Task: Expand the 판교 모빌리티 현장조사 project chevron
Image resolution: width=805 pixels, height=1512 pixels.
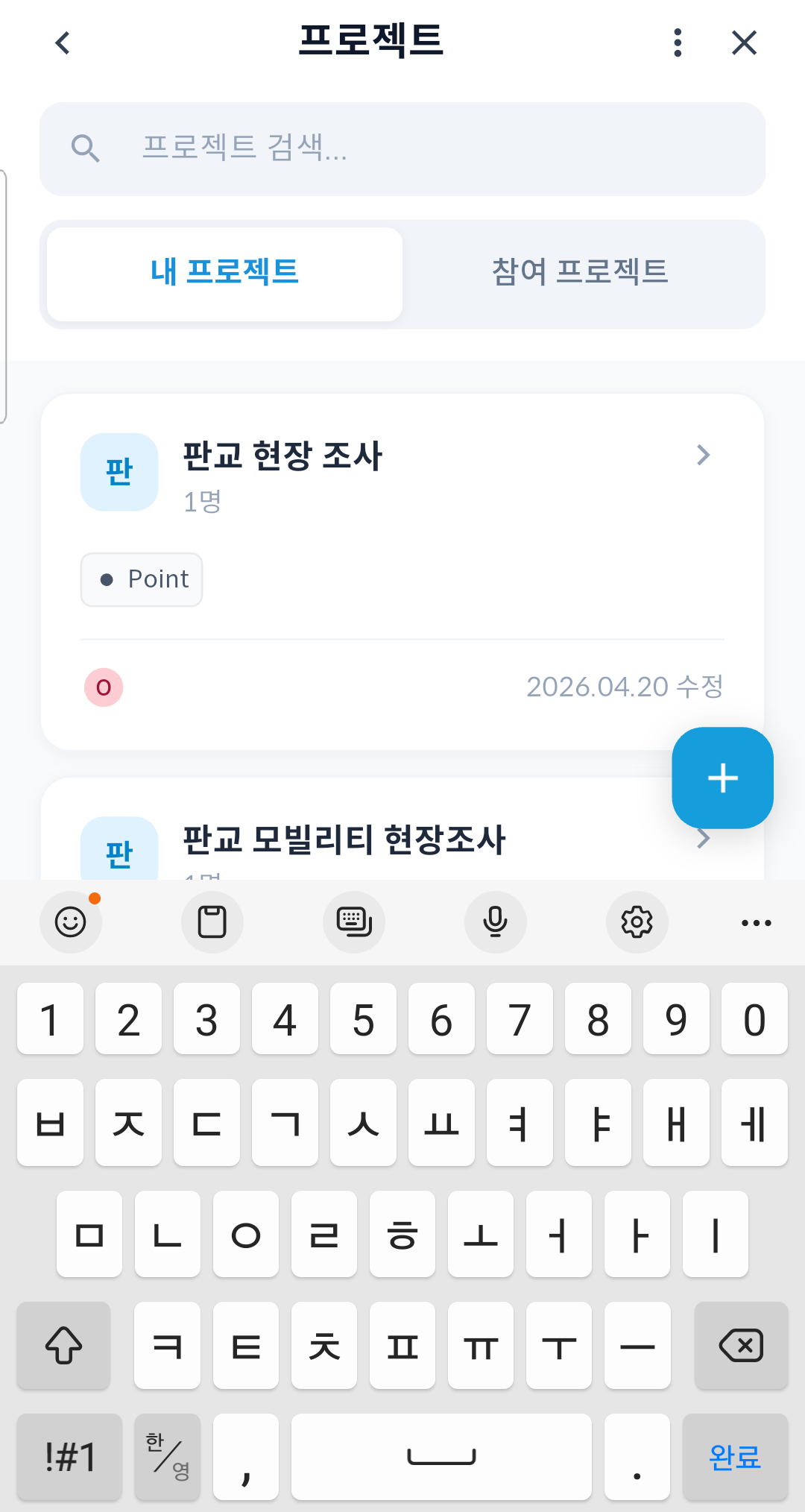Action: (x=703, y=838)
